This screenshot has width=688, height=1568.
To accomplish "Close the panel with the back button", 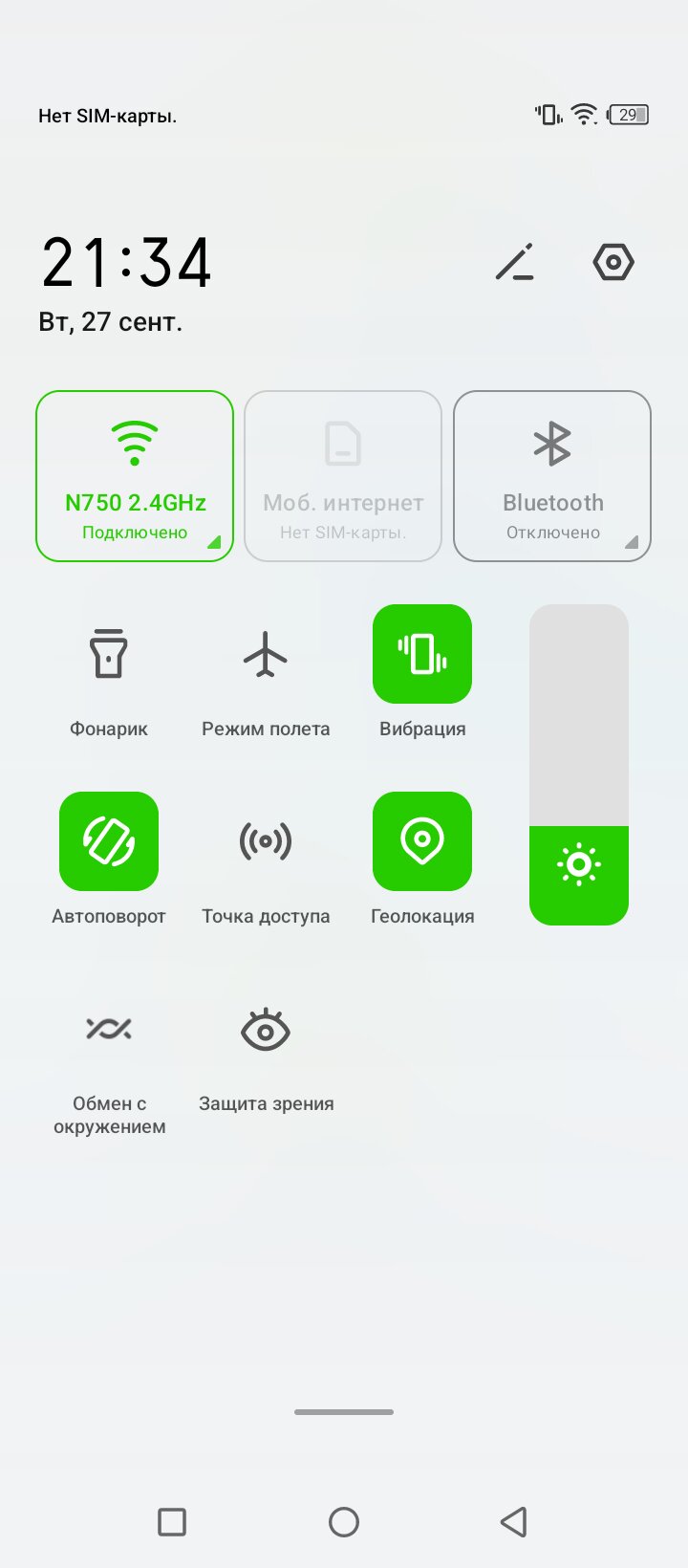I will click(x=514, y=1522).
